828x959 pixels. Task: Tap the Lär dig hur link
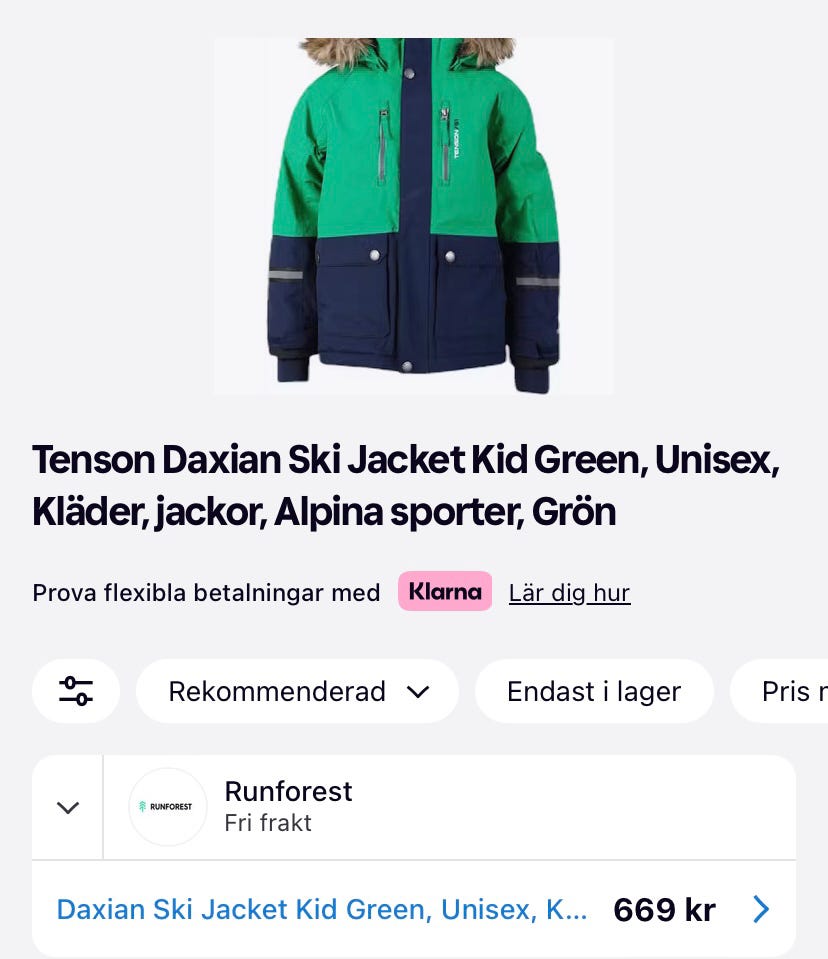(569, 592)
